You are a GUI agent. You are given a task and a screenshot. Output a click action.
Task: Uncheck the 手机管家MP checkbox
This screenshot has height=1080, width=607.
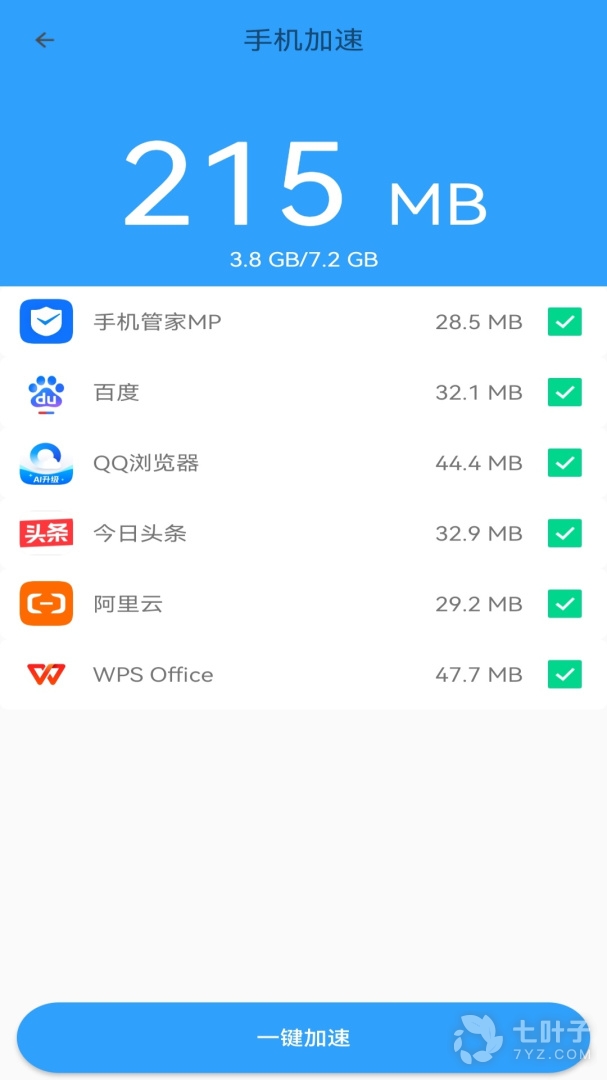564,322
